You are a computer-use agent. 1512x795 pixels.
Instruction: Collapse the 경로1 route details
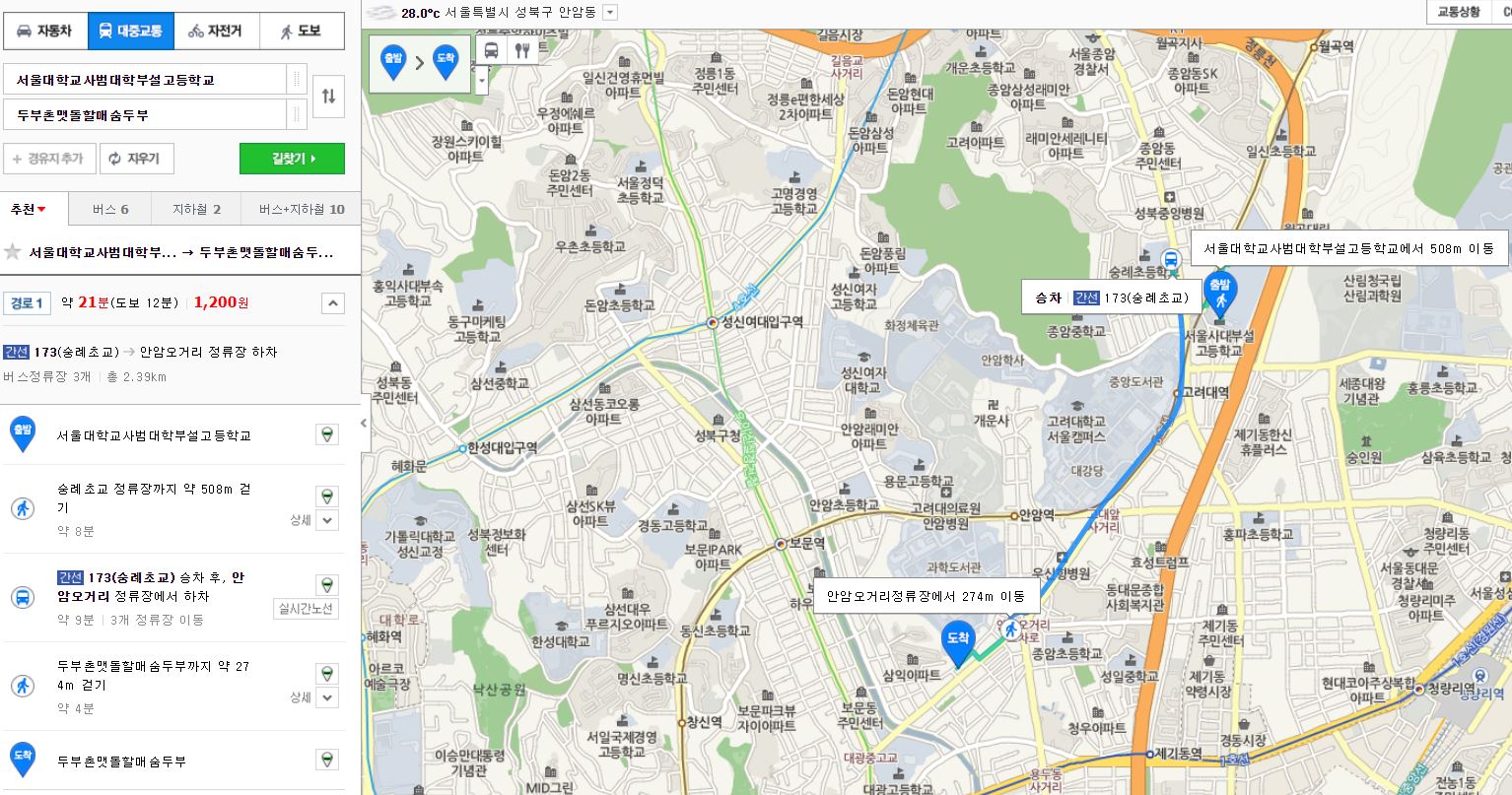[333, 302]
